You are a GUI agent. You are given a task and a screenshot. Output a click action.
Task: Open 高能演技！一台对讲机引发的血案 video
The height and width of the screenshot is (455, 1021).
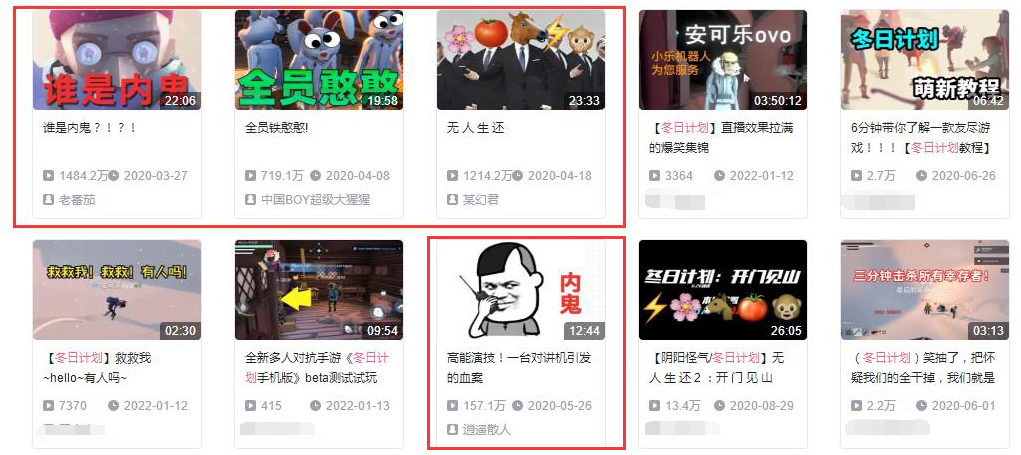(x=520, y=289)
